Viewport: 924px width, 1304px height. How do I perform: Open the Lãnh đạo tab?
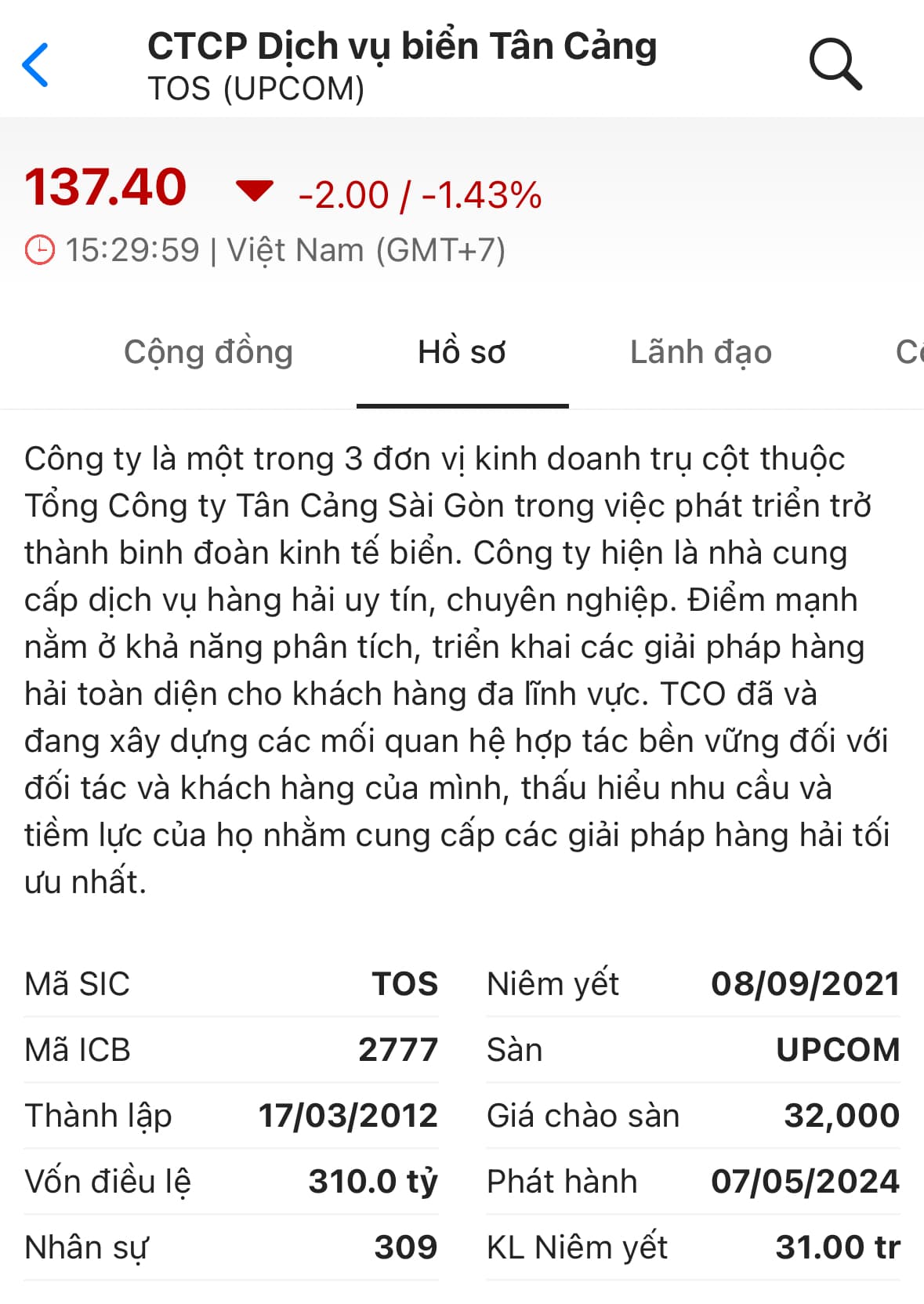coord(701,352)
